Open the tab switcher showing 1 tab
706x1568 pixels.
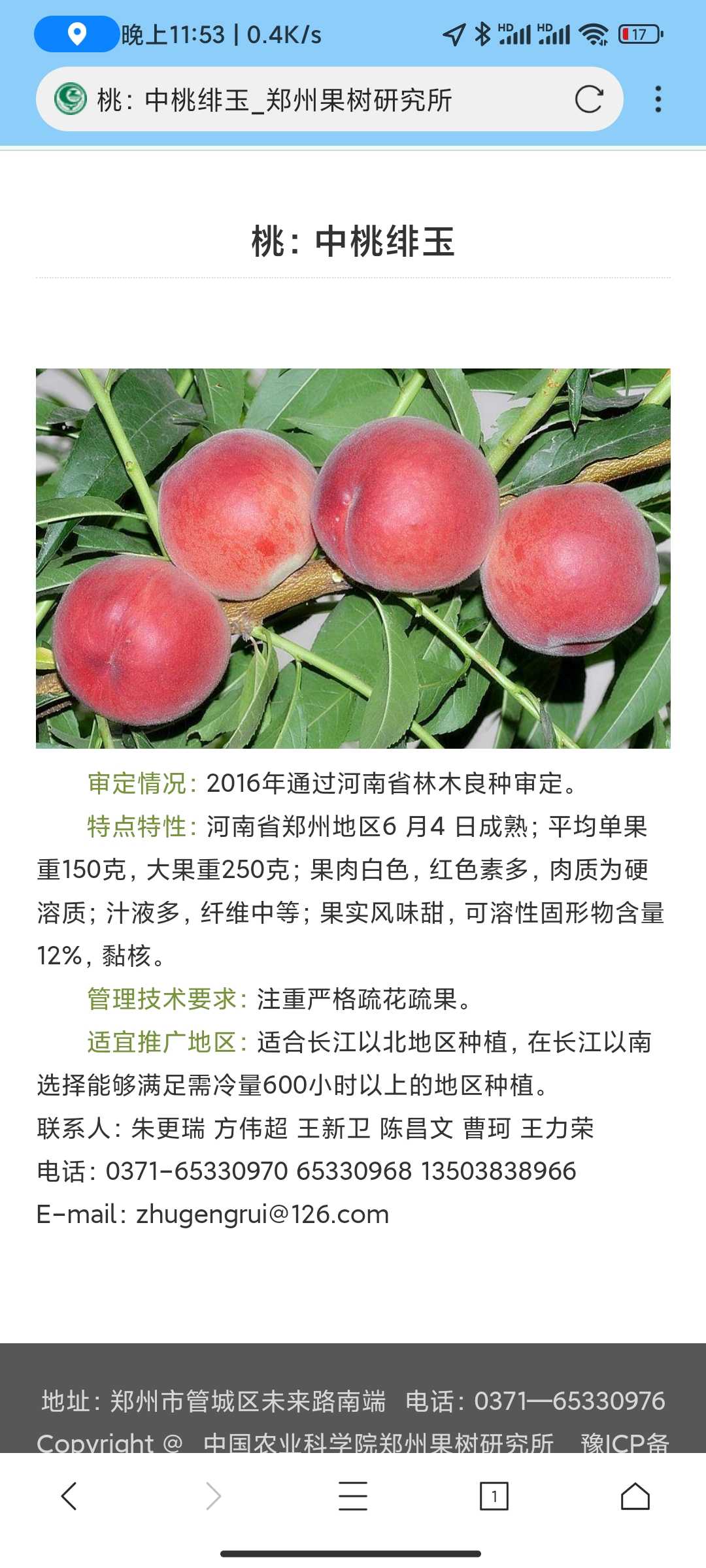click(494, 1495)
